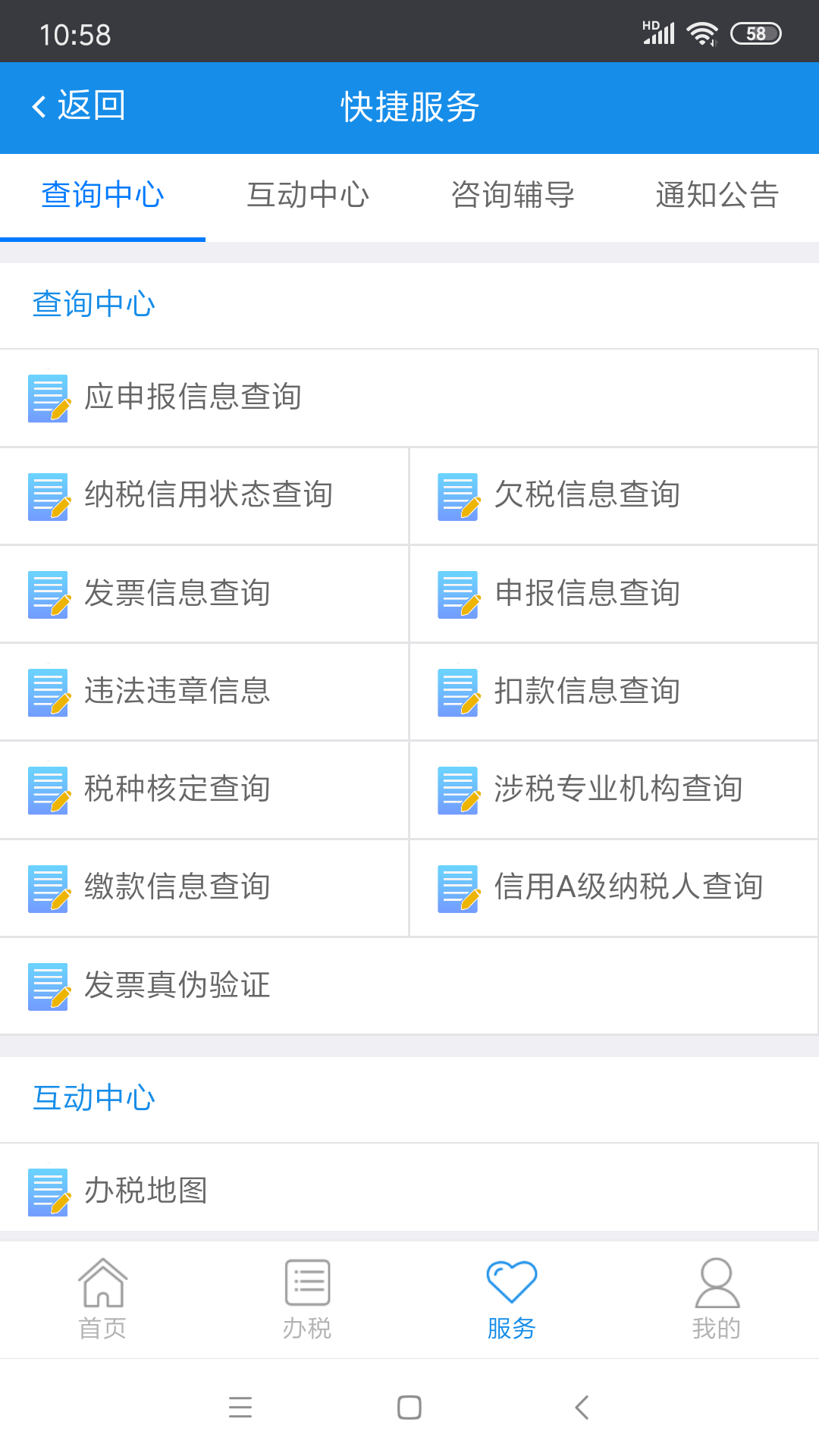This screenshot has height=1456, width=819.
Task: Open the 通知公告 tab
Action: 716,196
